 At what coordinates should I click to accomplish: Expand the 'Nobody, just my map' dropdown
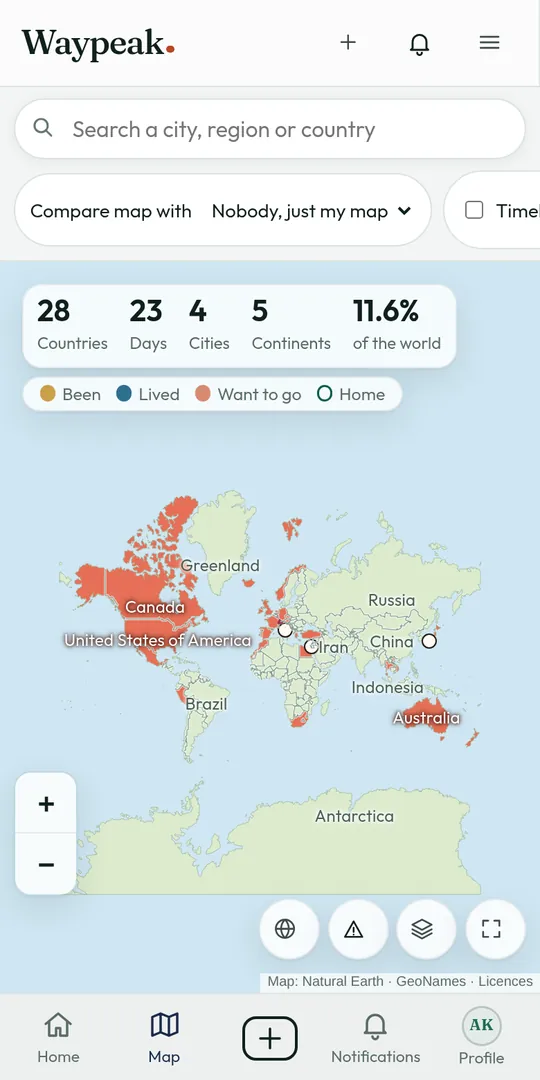click(x=311, y=211)
